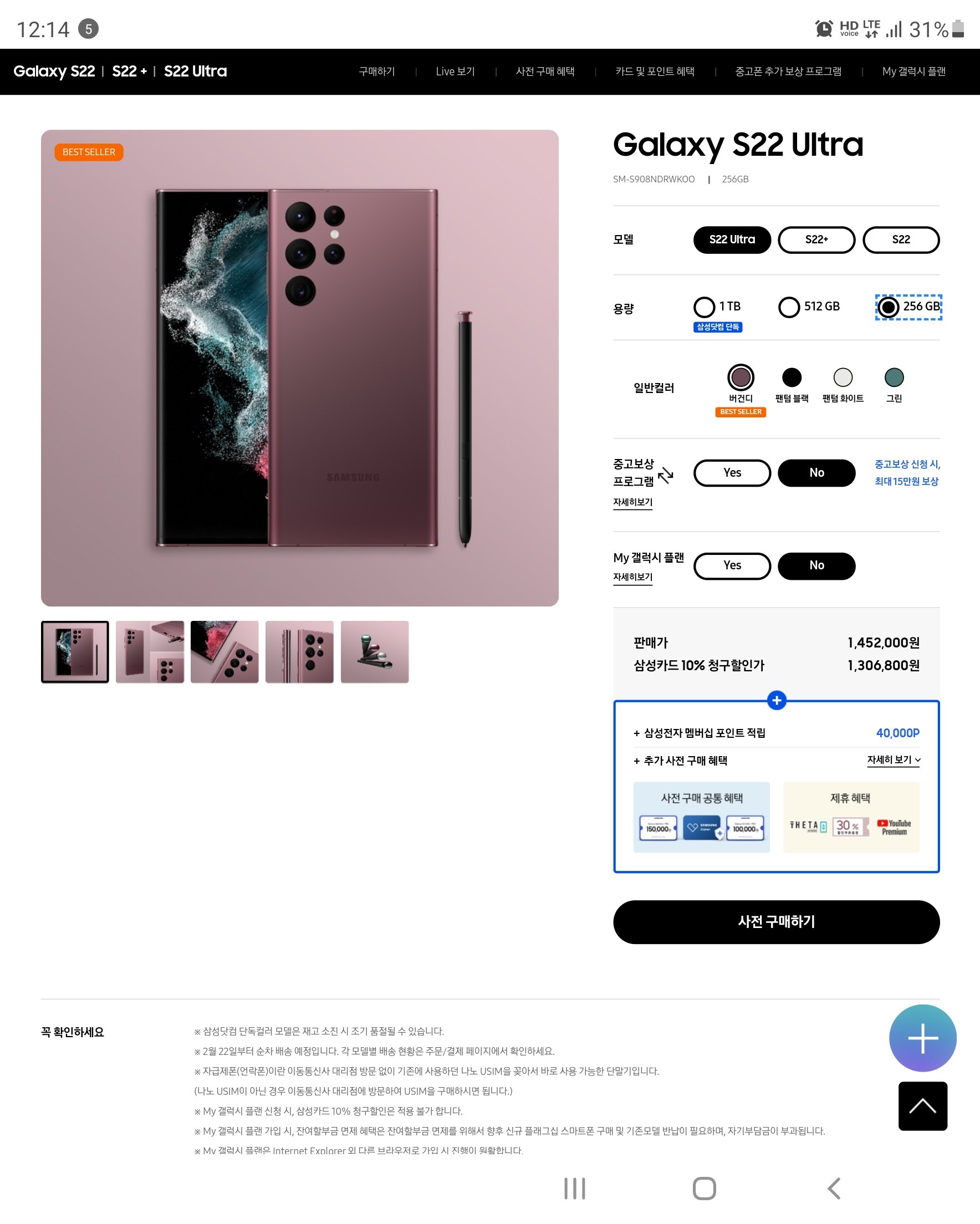Open 자세히보기 under 중고보상 프로그램

[x=632, y=502]
